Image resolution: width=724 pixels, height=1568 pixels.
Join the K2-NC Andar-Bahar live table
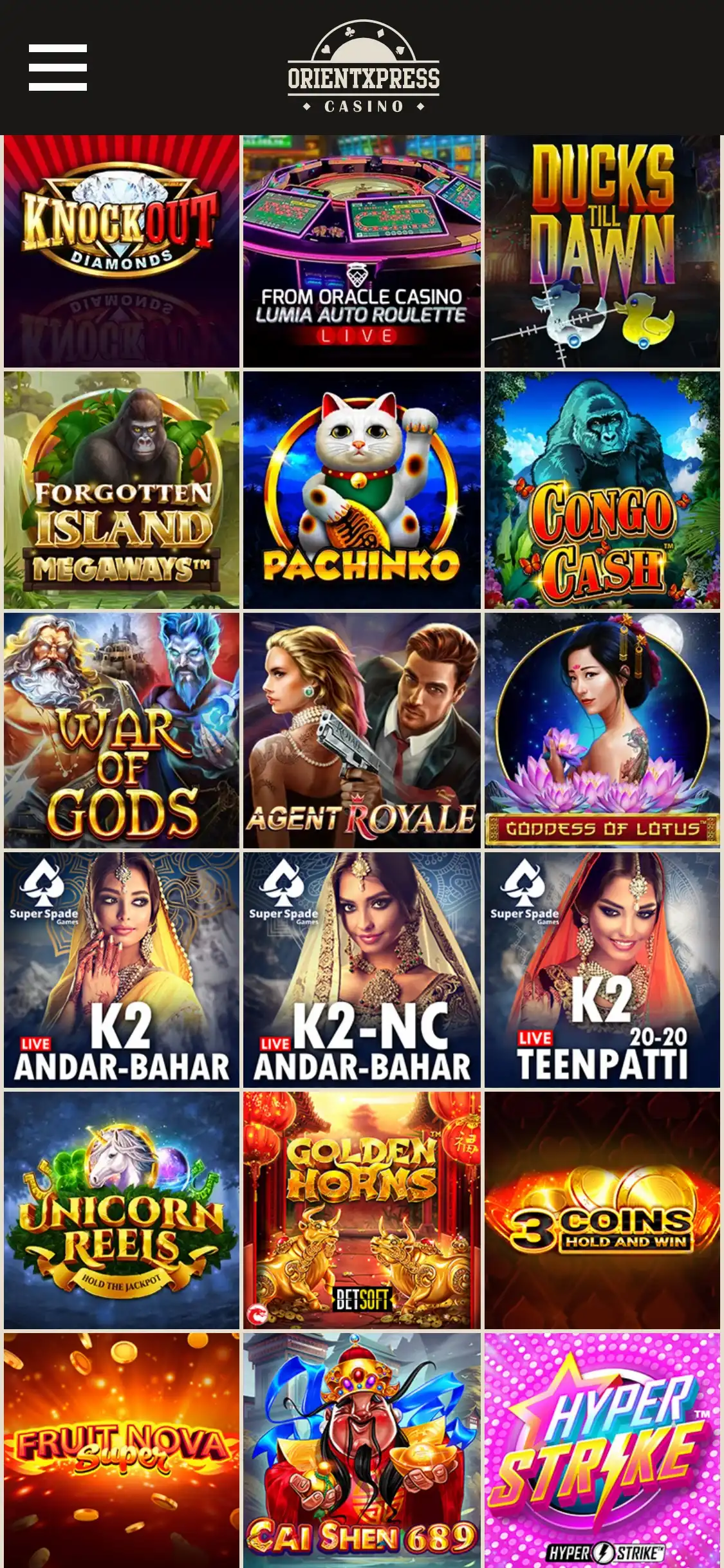[x=362, y=970]
